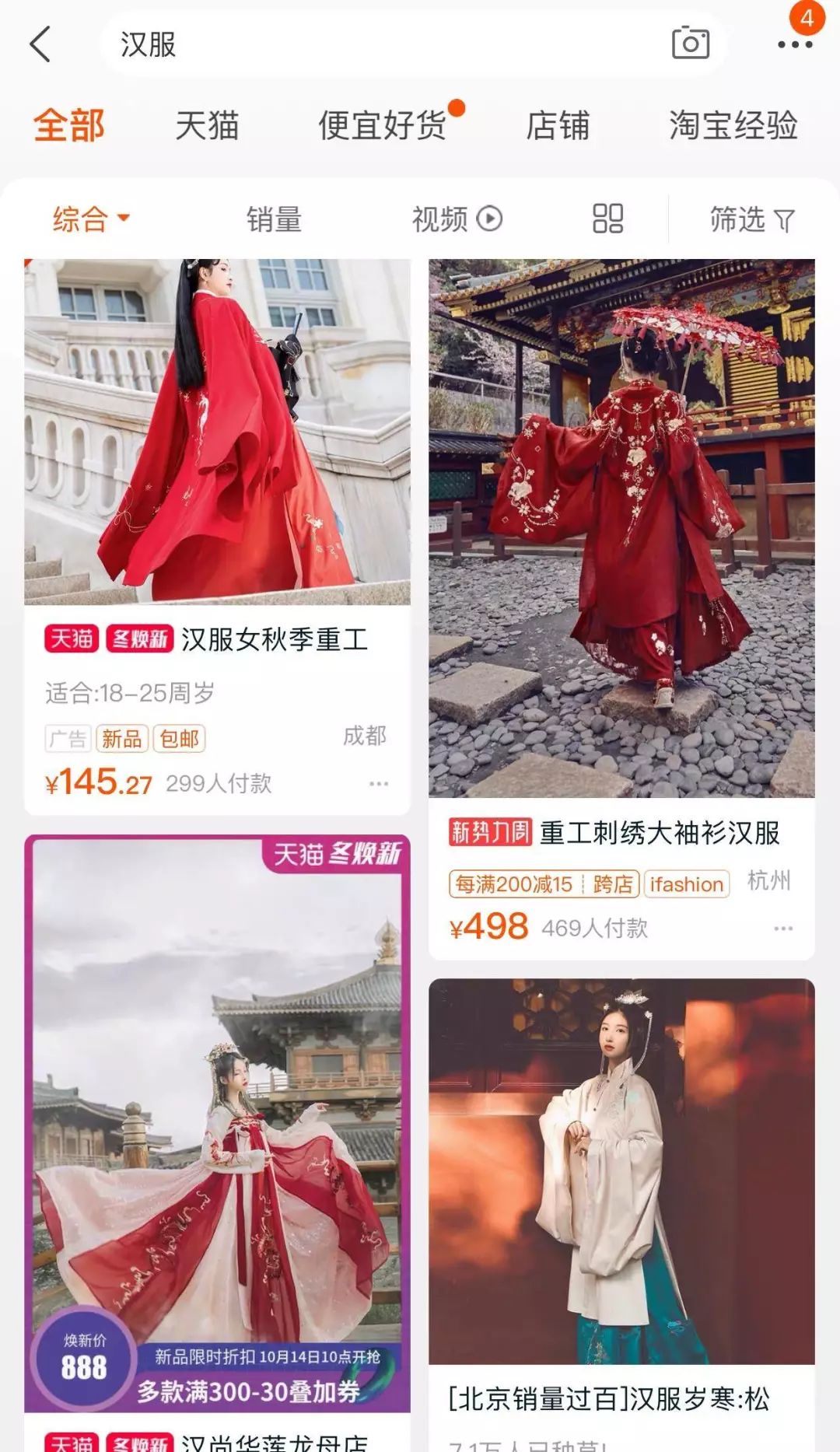Image resolution: width=840 pixels, height=1452 pixels.
Task: Open more options for the ¥498 item
Action: (x=783, y=929)
